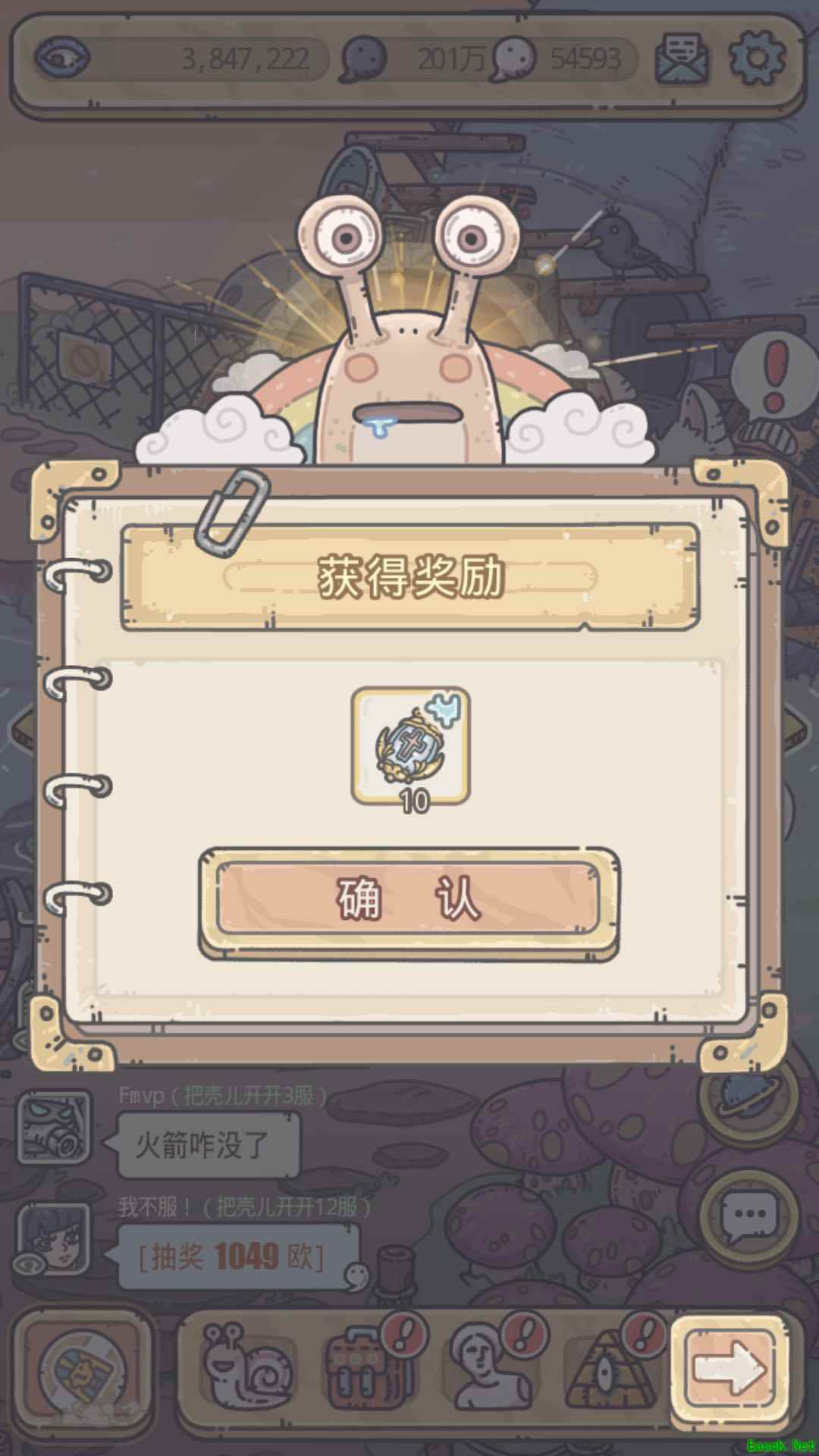Open Fmvp's chat message 火箭咋没了

[x=202, y=1144]
